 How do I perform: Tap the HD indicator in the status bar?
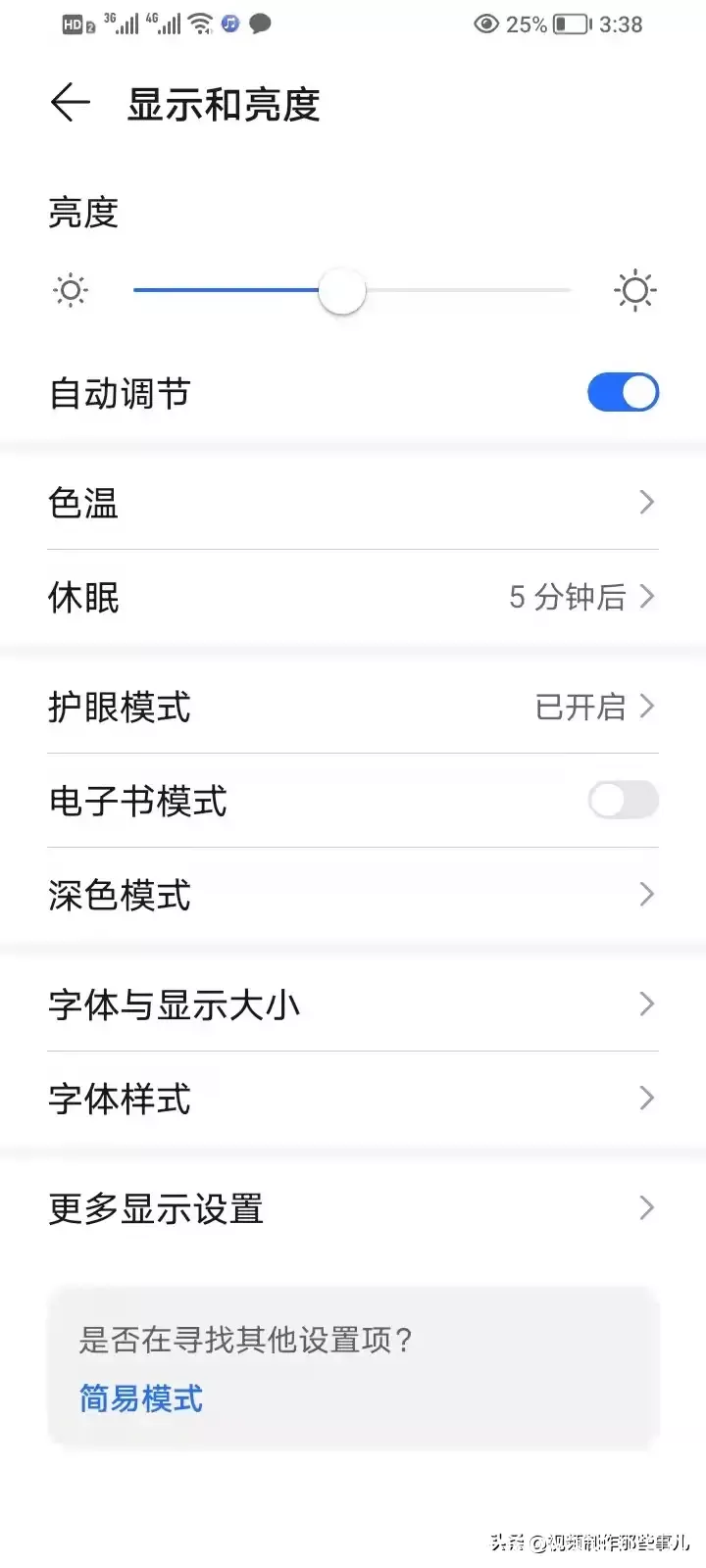point(72,23)
